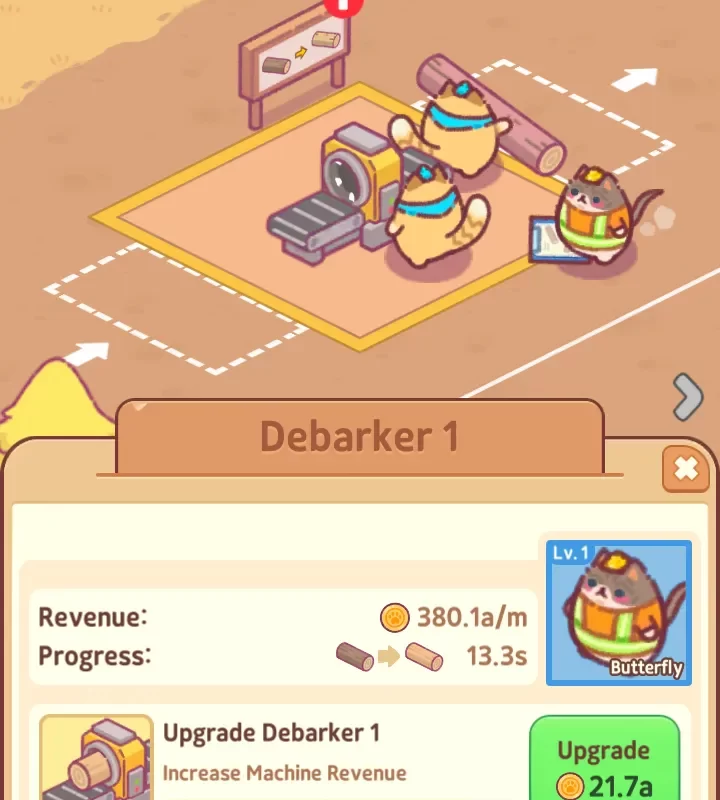Image resolution: width=720 pixels, height=800 pixels.
Task: Open the log signboard with alert
Action: click(295, 60)
